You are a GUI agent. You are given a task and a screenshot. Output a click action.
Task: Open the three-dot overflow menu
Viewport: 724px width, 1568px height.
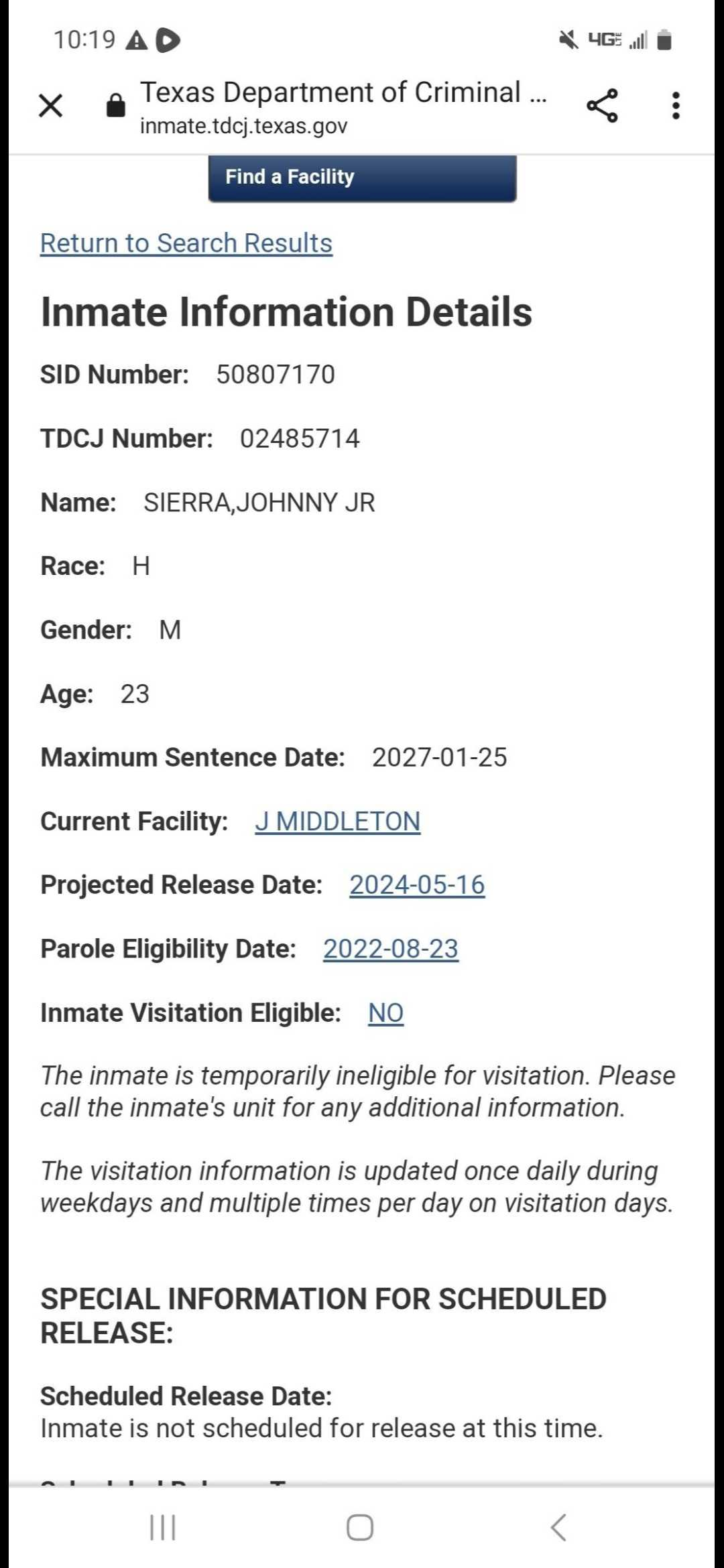pyautogui.click(x=676, y=106)
